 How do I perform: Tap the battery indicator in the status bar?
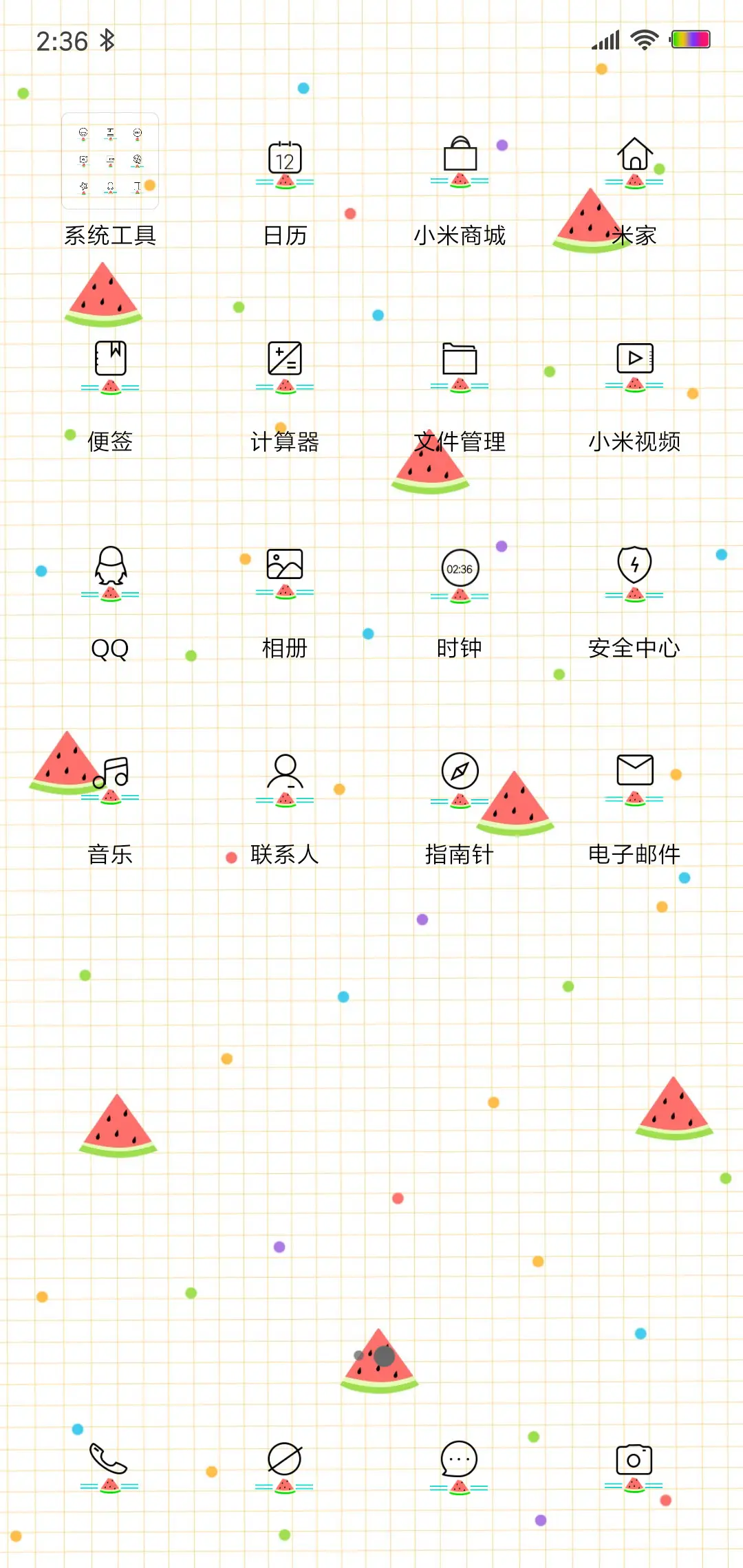click(x=690, y=39)
